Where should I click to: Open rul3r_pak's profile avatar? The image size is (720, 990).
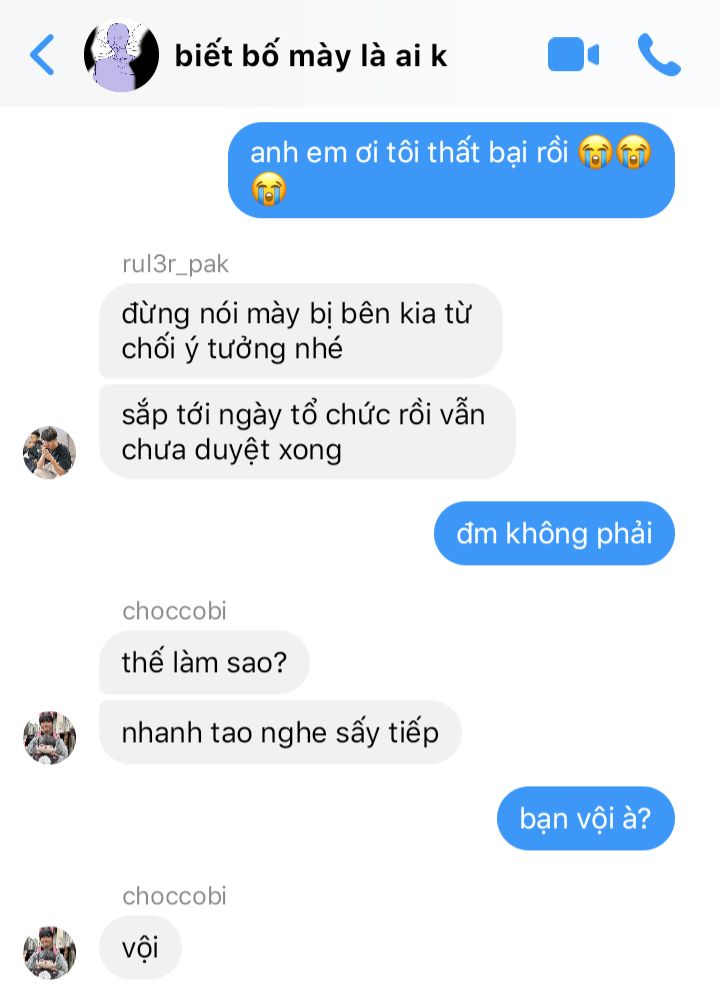[x=49, y=452]
